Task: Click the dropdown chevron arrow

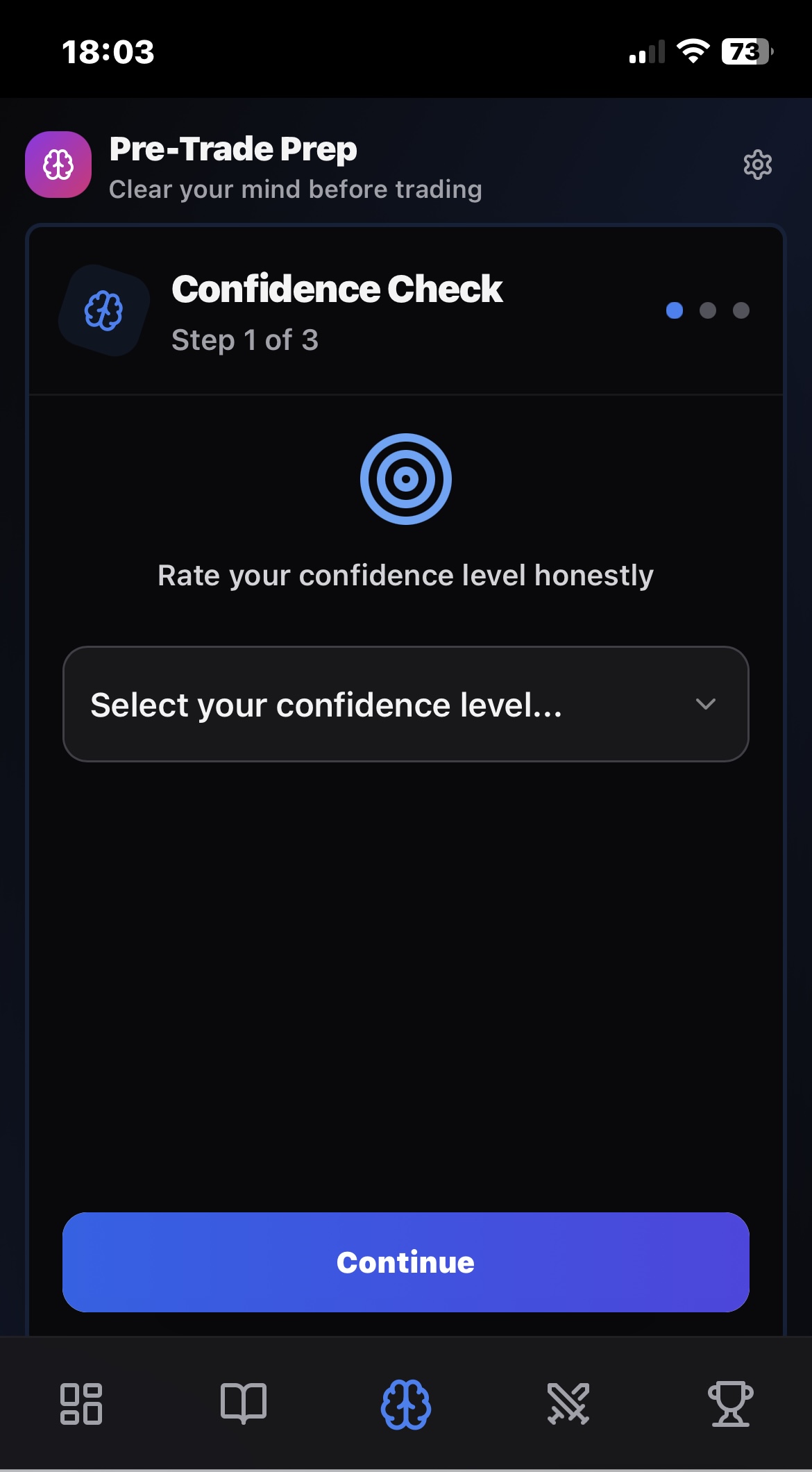Action: [x=706, y=704]
